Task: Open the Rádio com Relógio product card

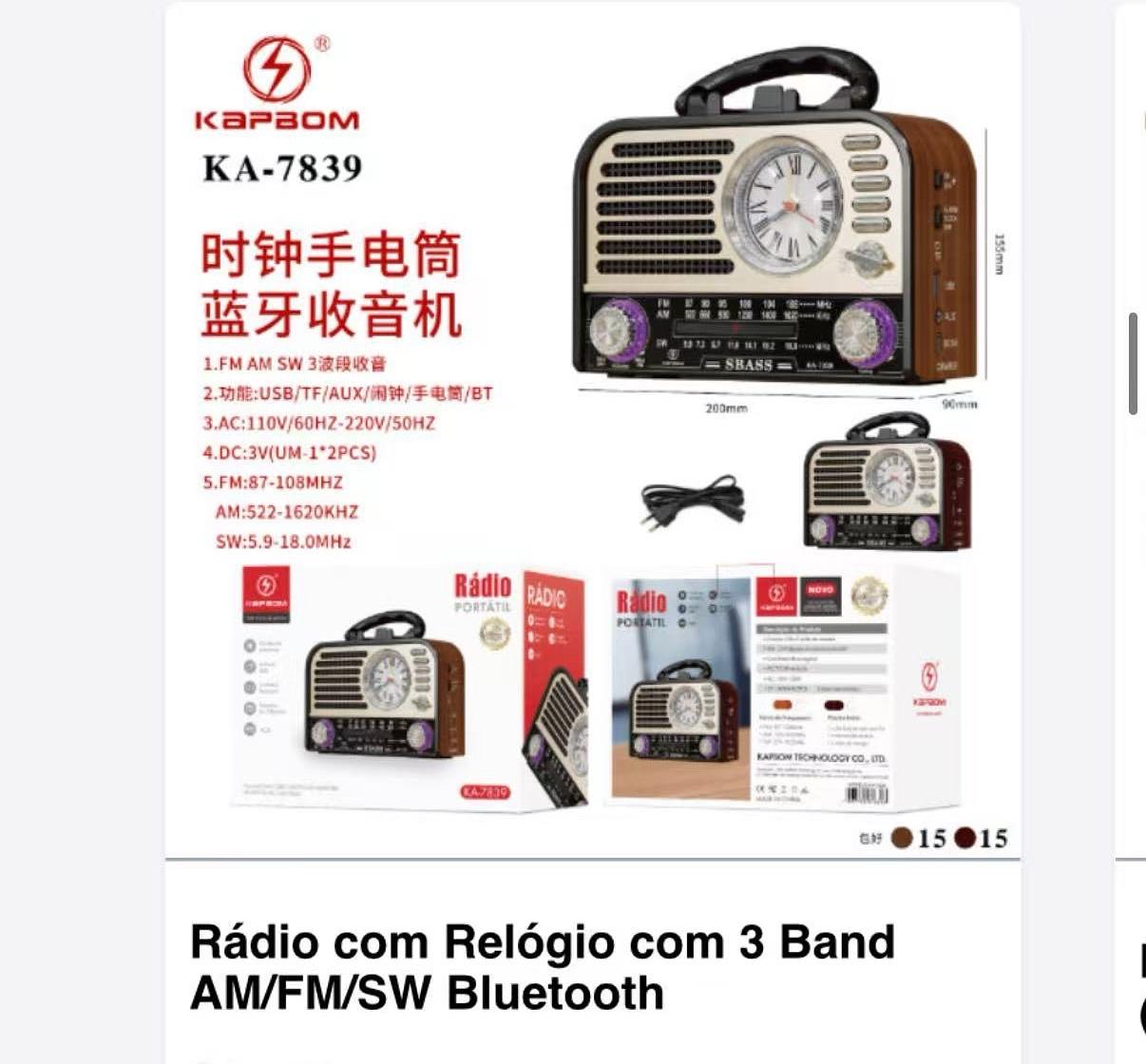Action: [x=543, y=966]
